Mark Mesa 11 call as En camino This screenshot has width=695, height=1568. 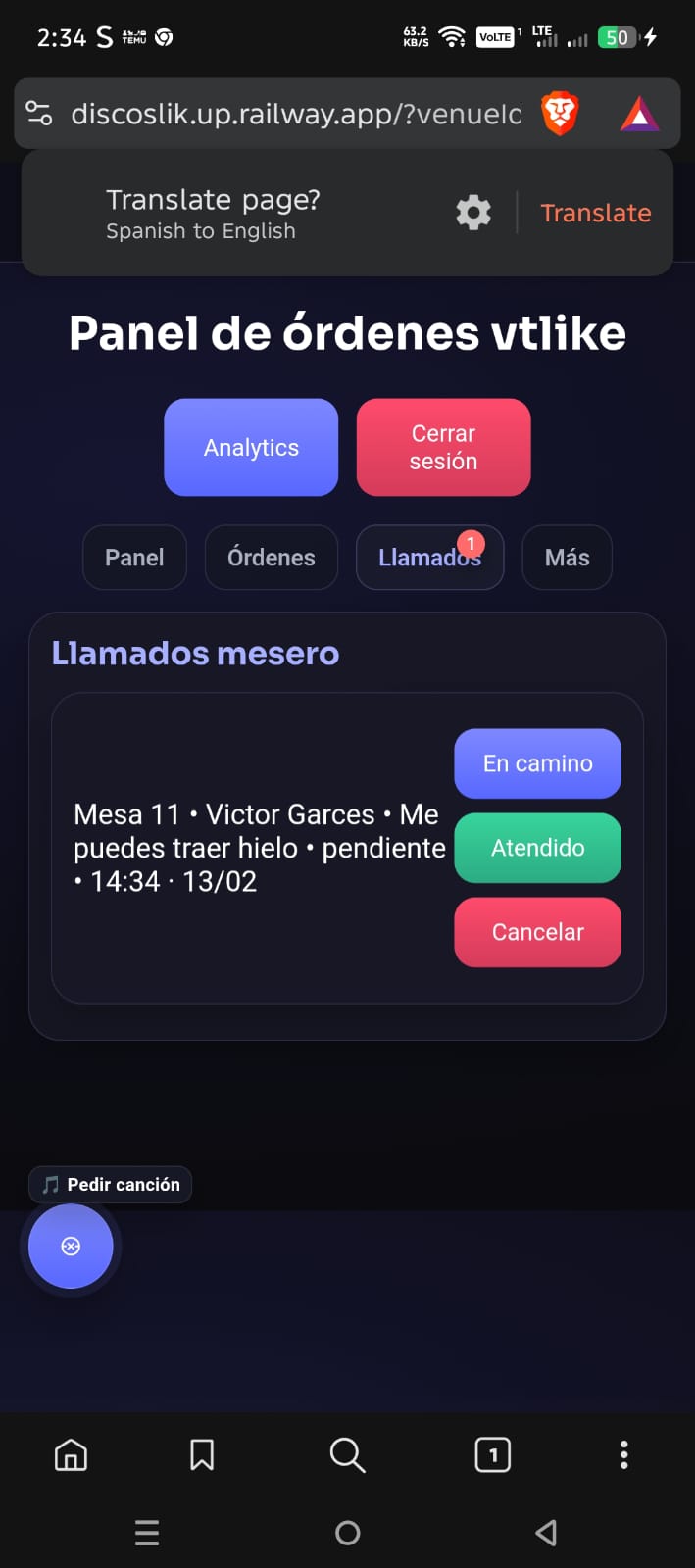(537, 763)
